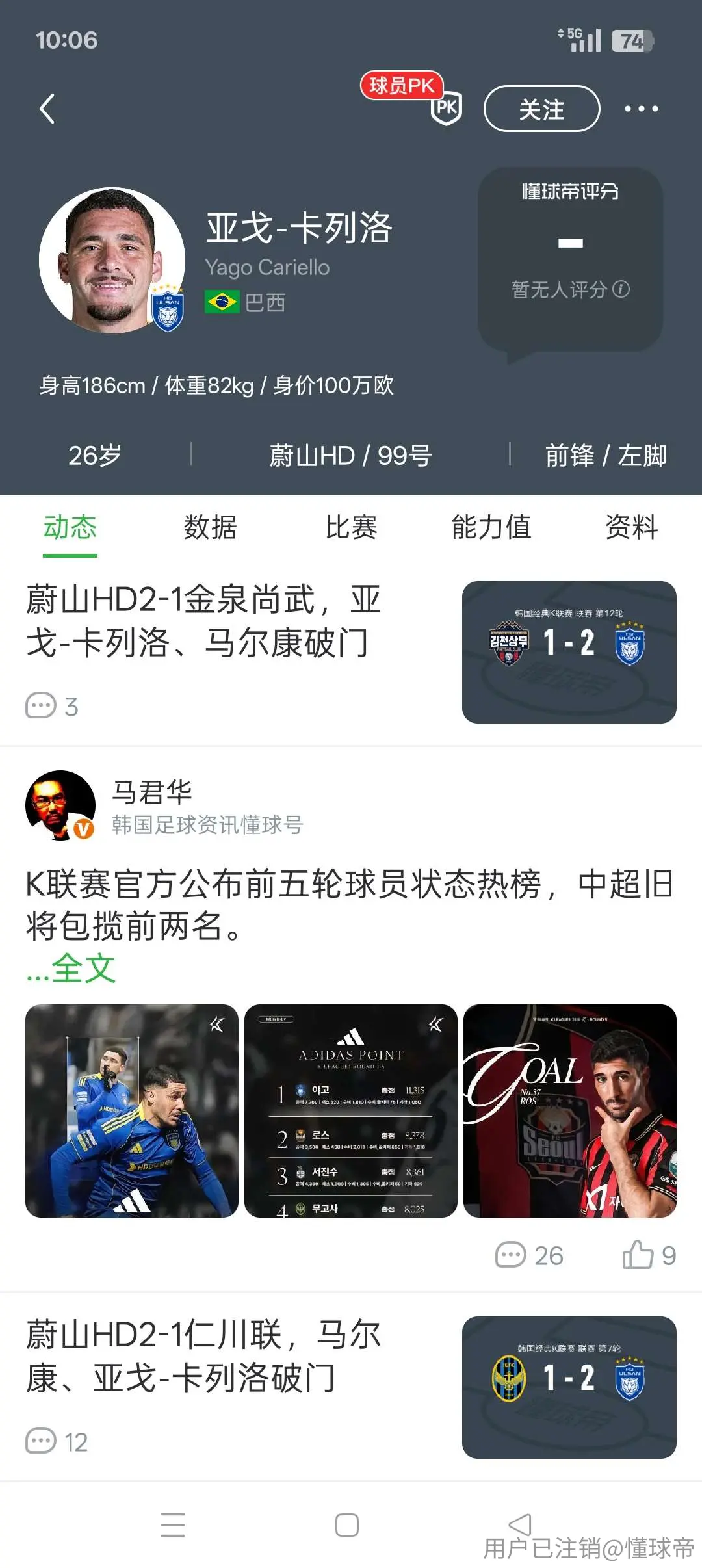Select the 动态 tab
The height and width of the screenshot is (1568, 702).
pyautogui.click(x=70, y=527)
